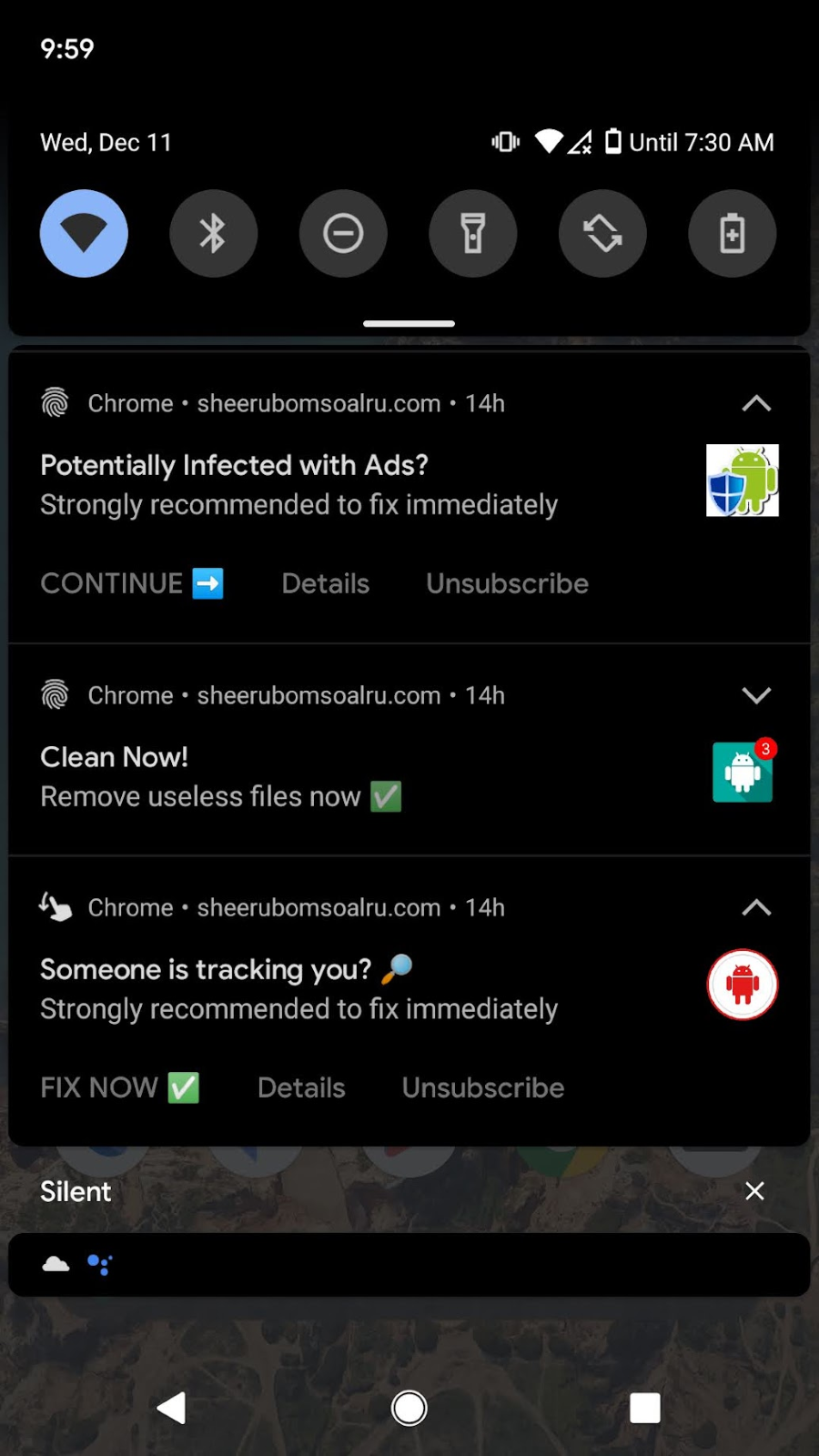This screenshot has width=819, height=1456.
Task: Turn off the Wi-Fi quick toggle
Action: (x=84, y=234)
